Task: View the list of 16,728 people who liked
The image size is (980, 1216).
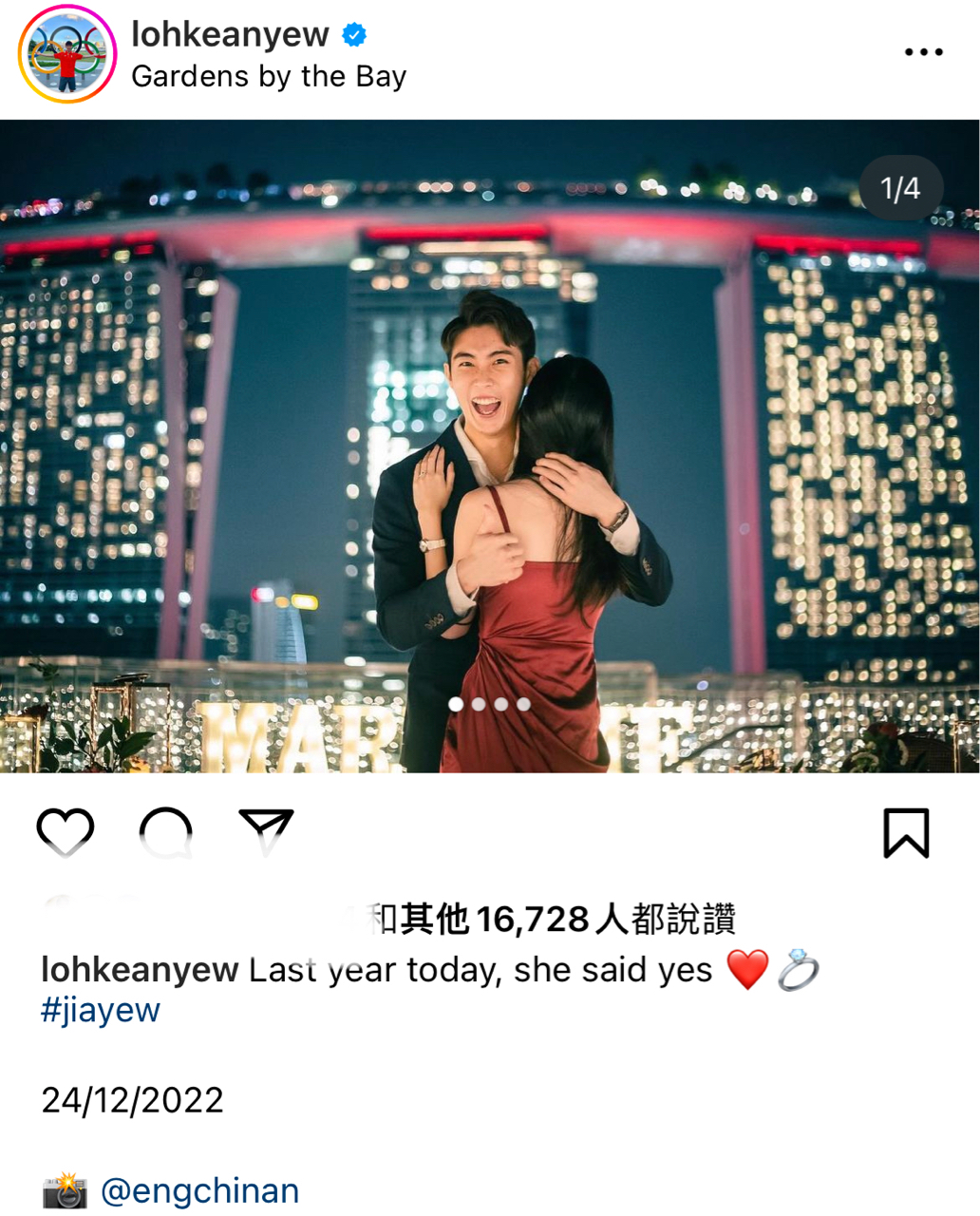Action: [551, 919]
